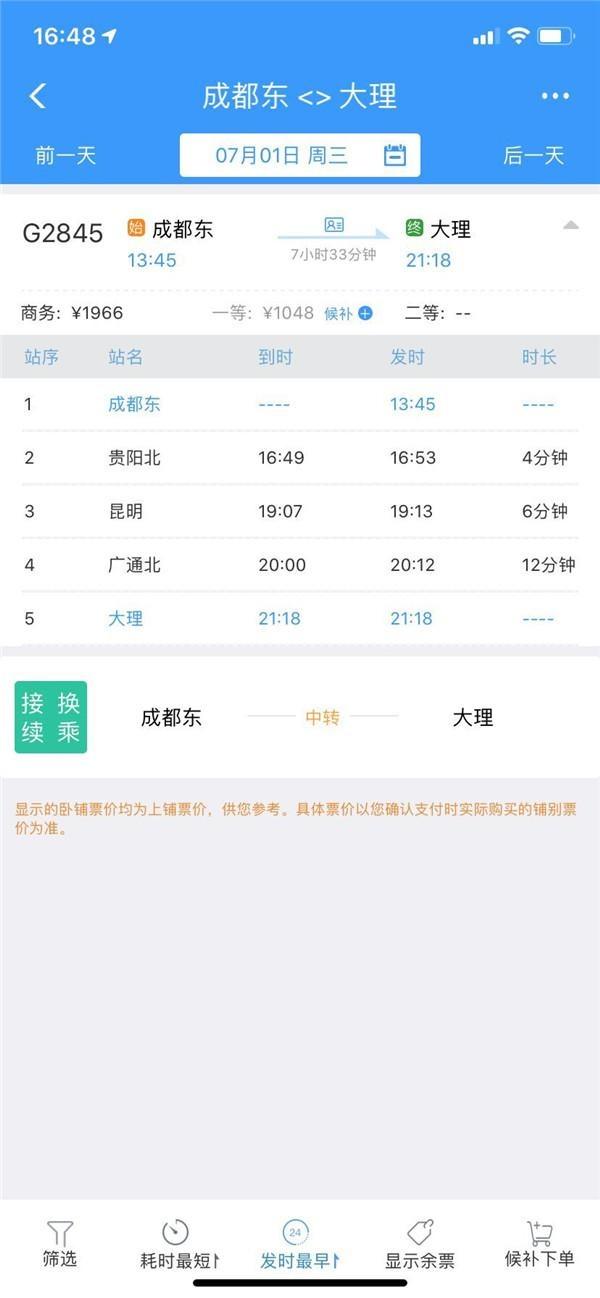Open the three-dot overflow menu
Image resolution: width=600 pixels, height=1298 pixels.
555,96
